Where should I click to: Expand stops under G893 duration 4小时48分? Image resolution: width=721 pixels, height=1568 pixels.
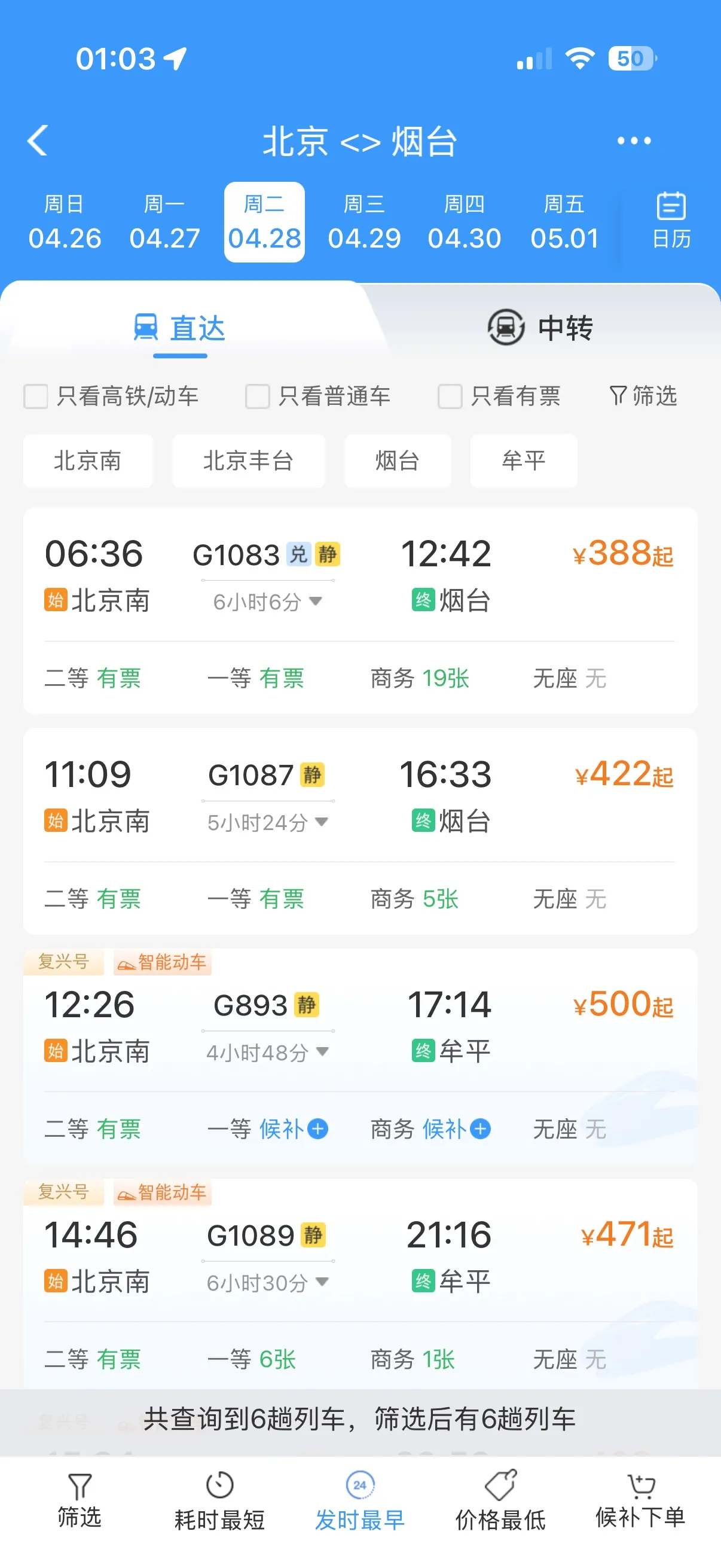(x=268, y=1053)
